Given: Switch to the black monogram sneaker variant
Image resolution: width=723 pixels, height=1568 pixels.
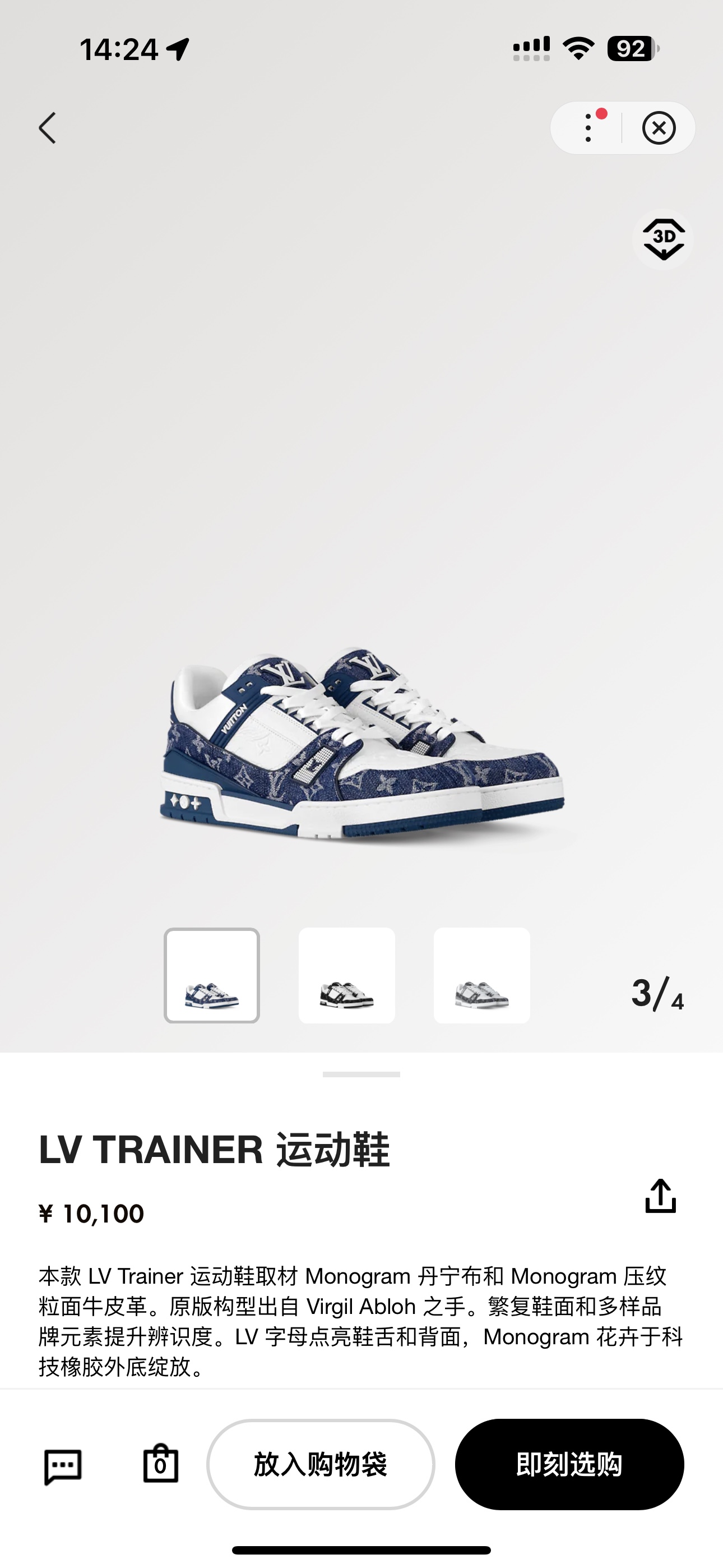Looking at the screenshot, I should [x=347, y=975].
